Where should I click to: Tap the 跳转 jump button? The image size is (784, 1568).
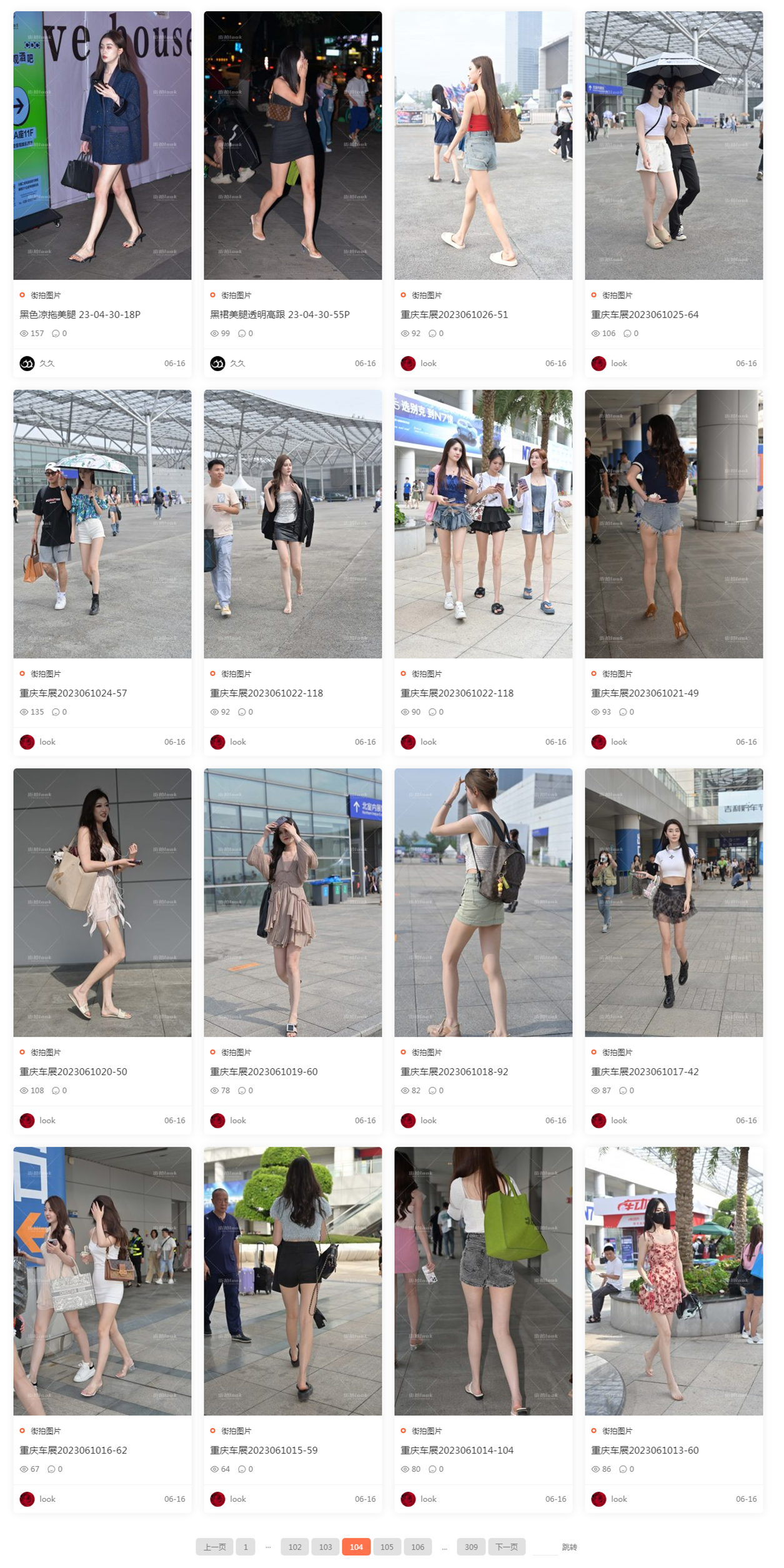[x=569, y=1547]
